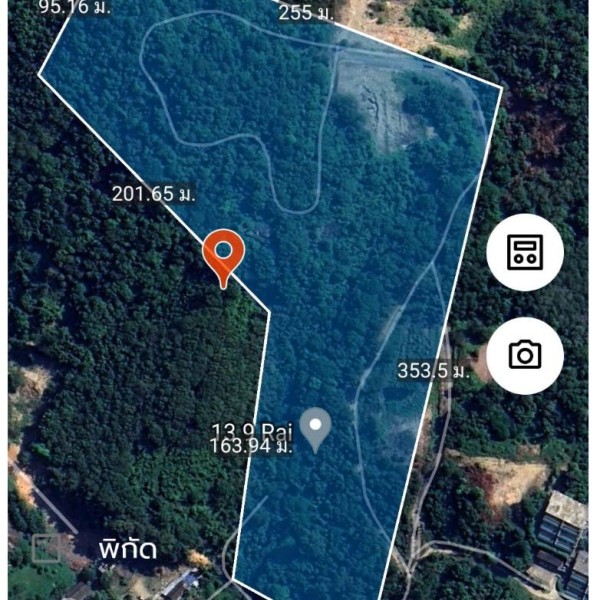Toggle the พิกัด coordinates checkbox

click(x=48, y=549)
